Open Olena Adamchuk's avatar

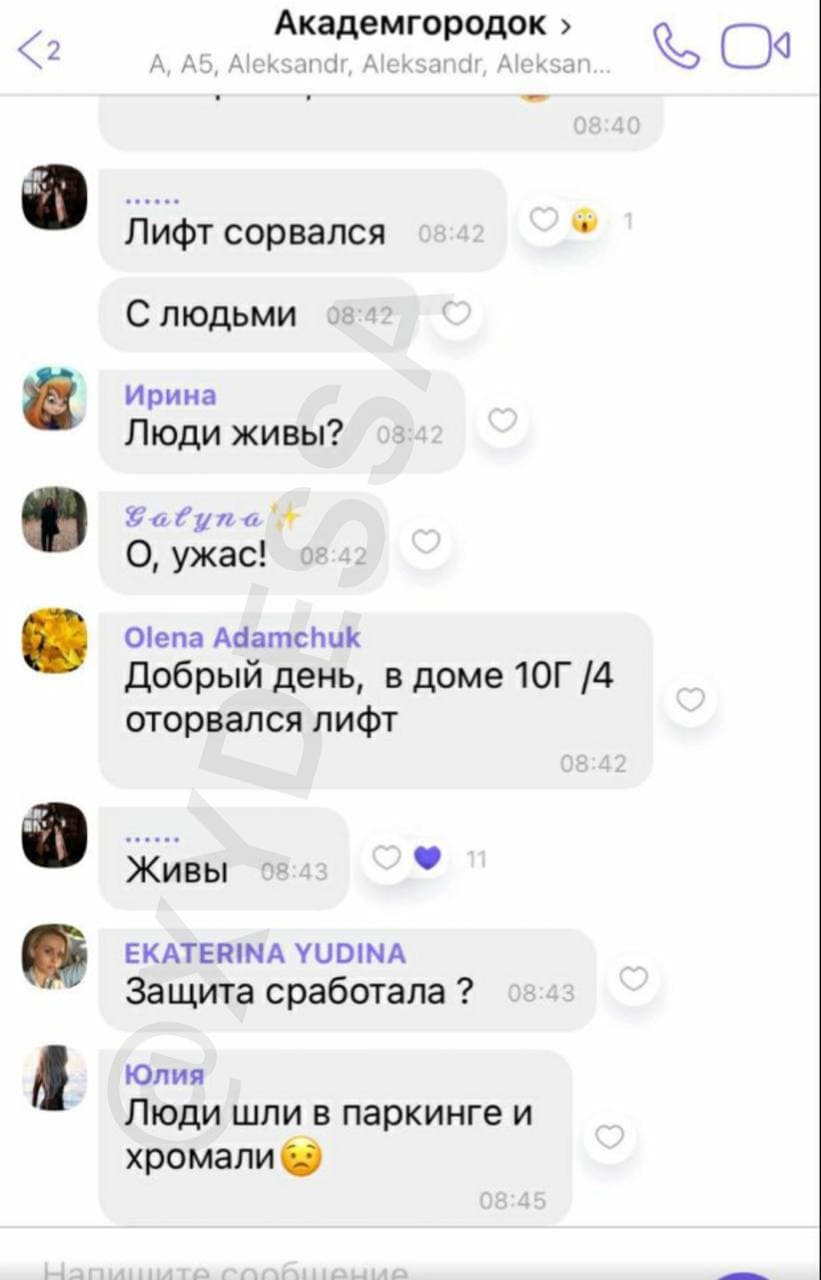(54, 640)
